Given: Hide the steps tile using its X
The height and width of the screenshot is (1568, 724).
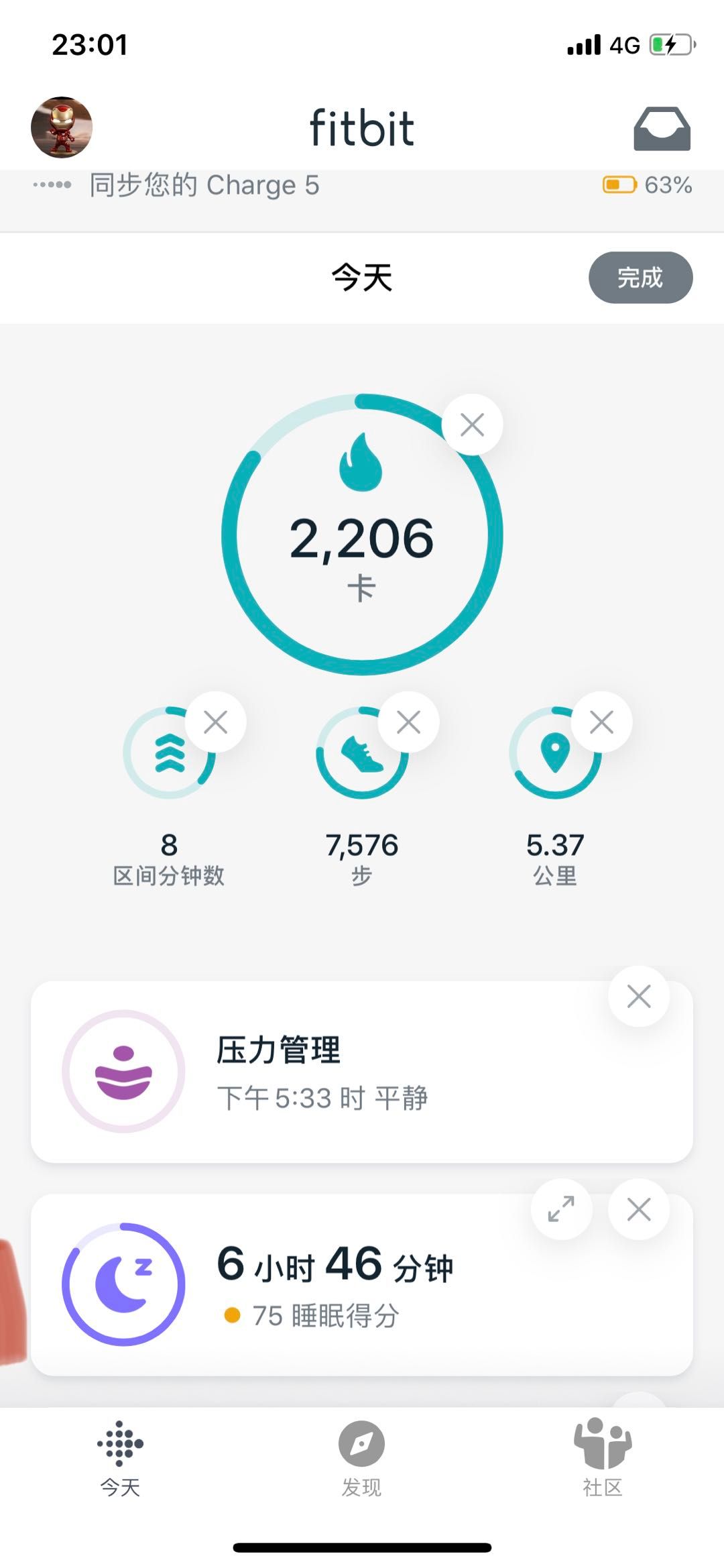Looking at the screenshot, I should point(409,722).
